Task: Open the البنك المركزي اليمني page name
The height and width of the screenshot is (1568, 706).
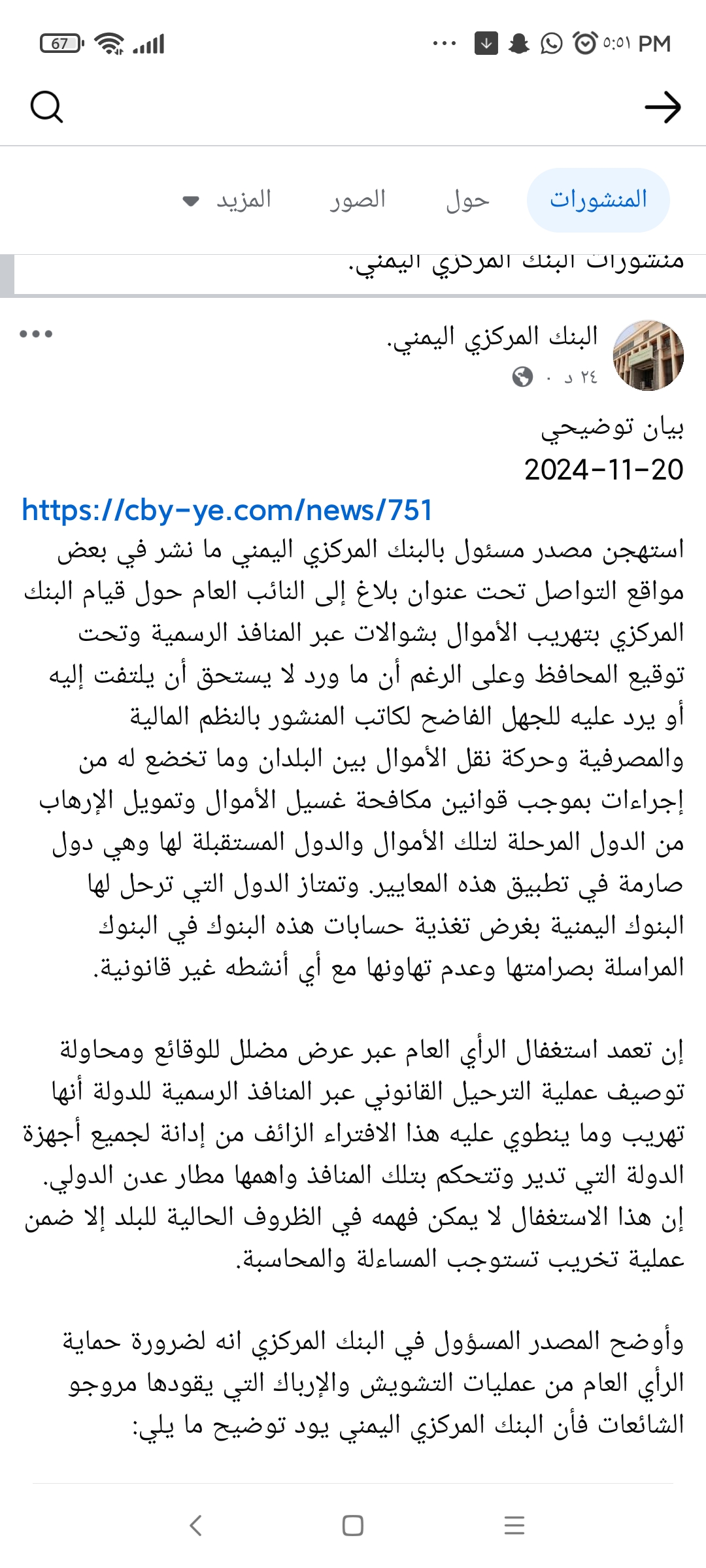Action: tap(492, 337)
